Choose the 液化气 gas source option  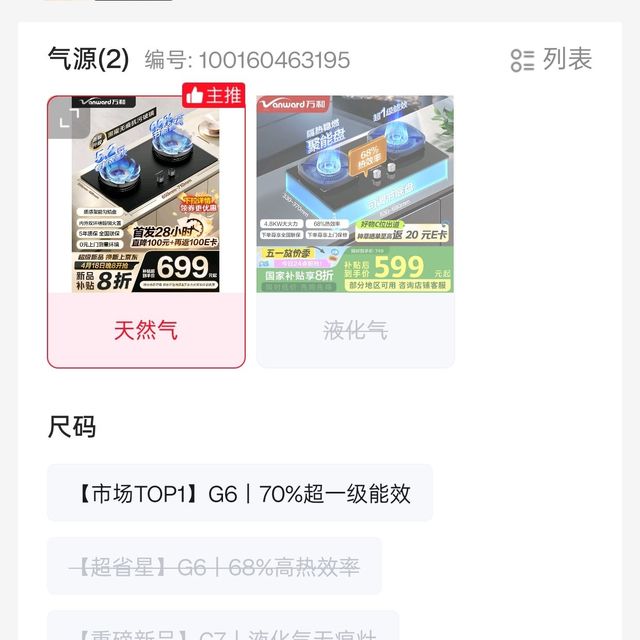coord(355,232)
